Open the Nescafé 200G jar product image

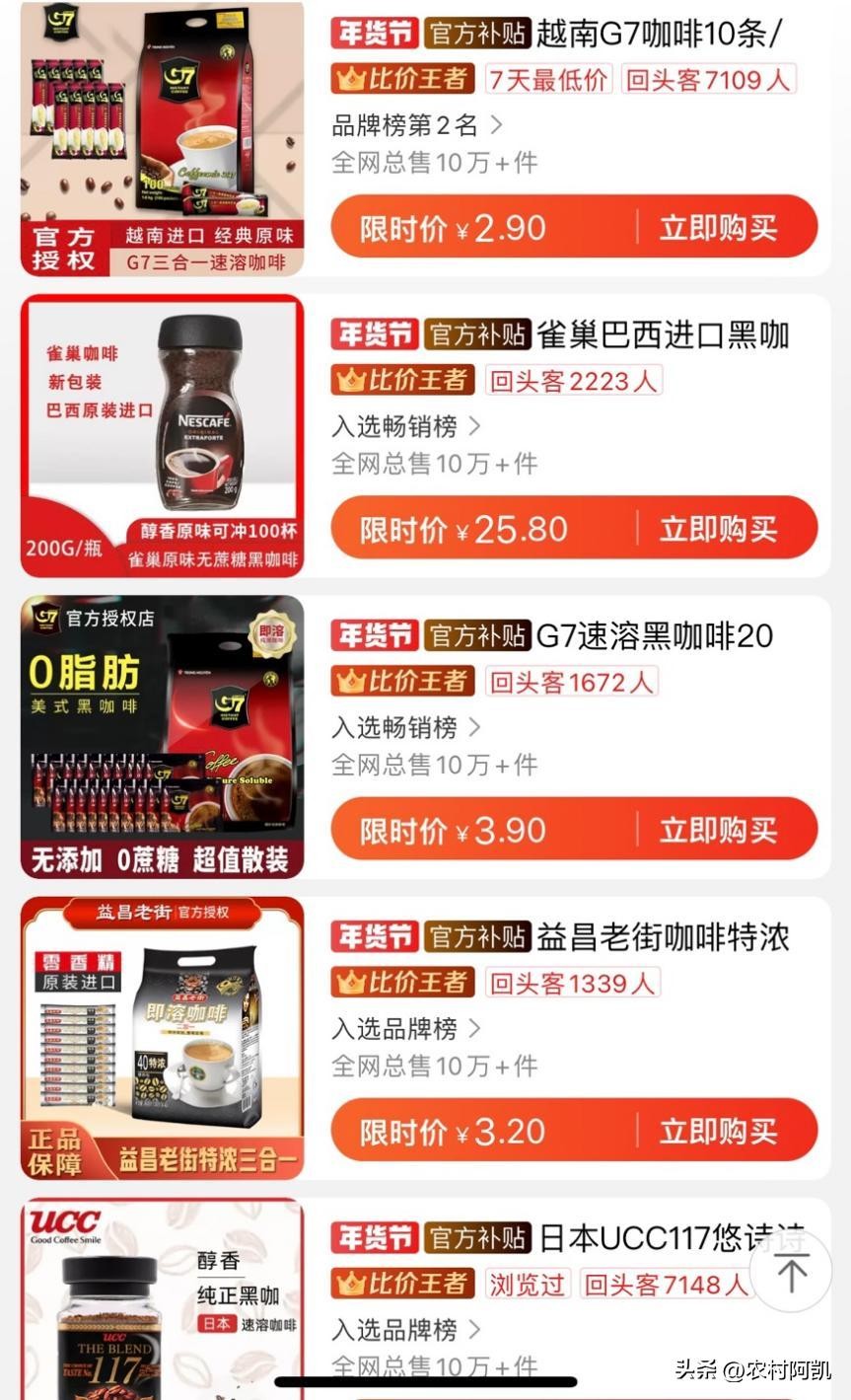(163, 435)
